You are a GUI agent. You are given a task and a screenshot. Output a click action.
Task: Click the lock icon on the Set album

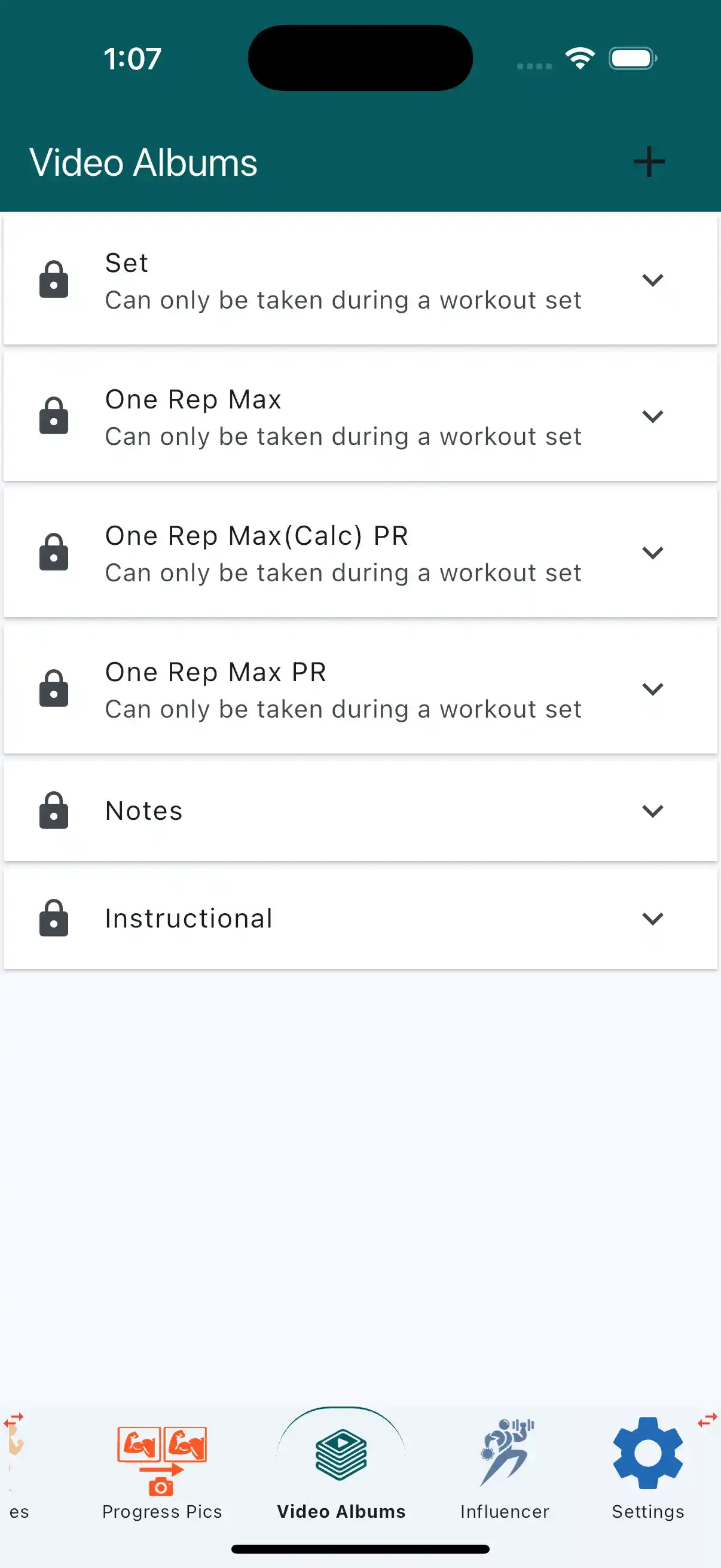54,280
